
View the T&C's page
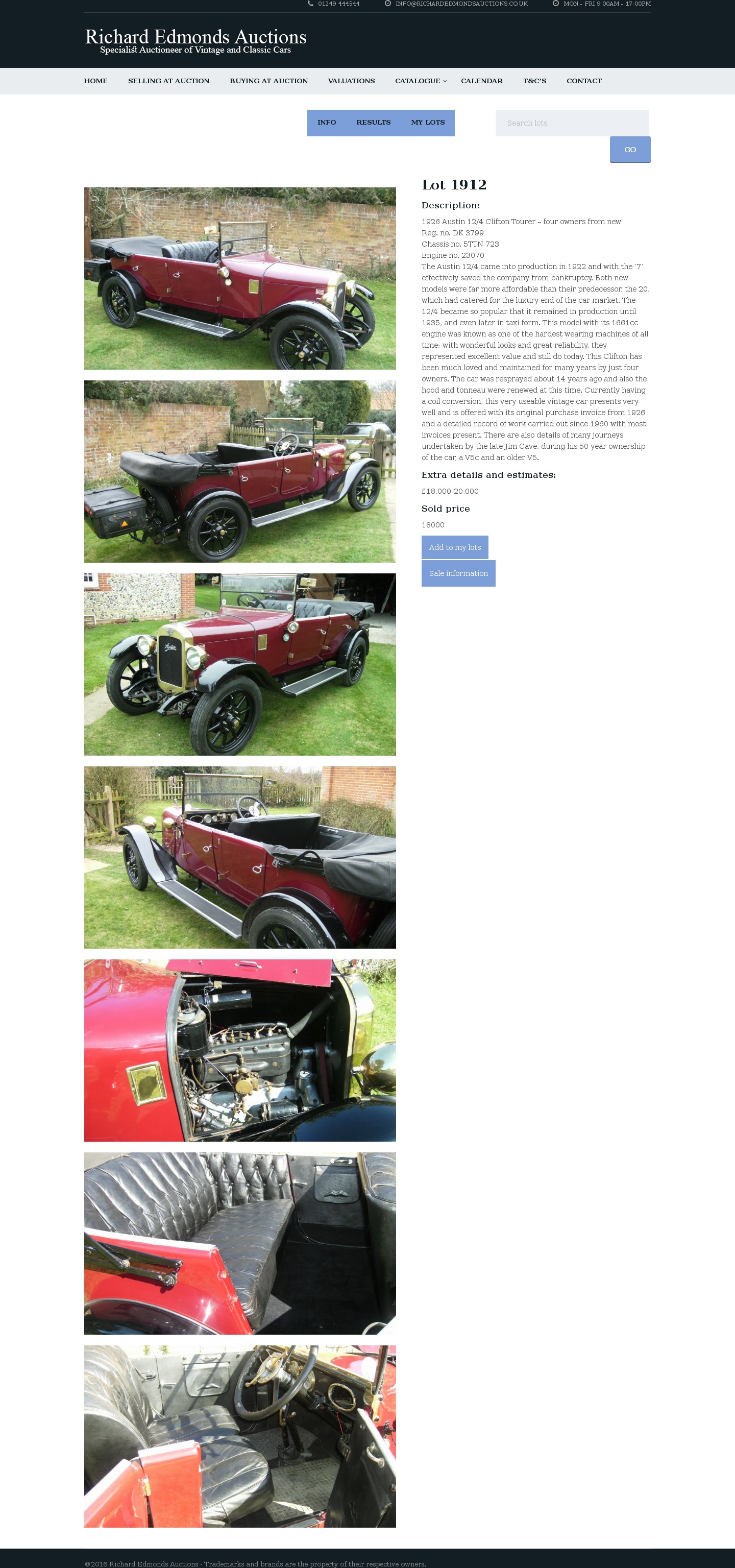pos(534,81)
